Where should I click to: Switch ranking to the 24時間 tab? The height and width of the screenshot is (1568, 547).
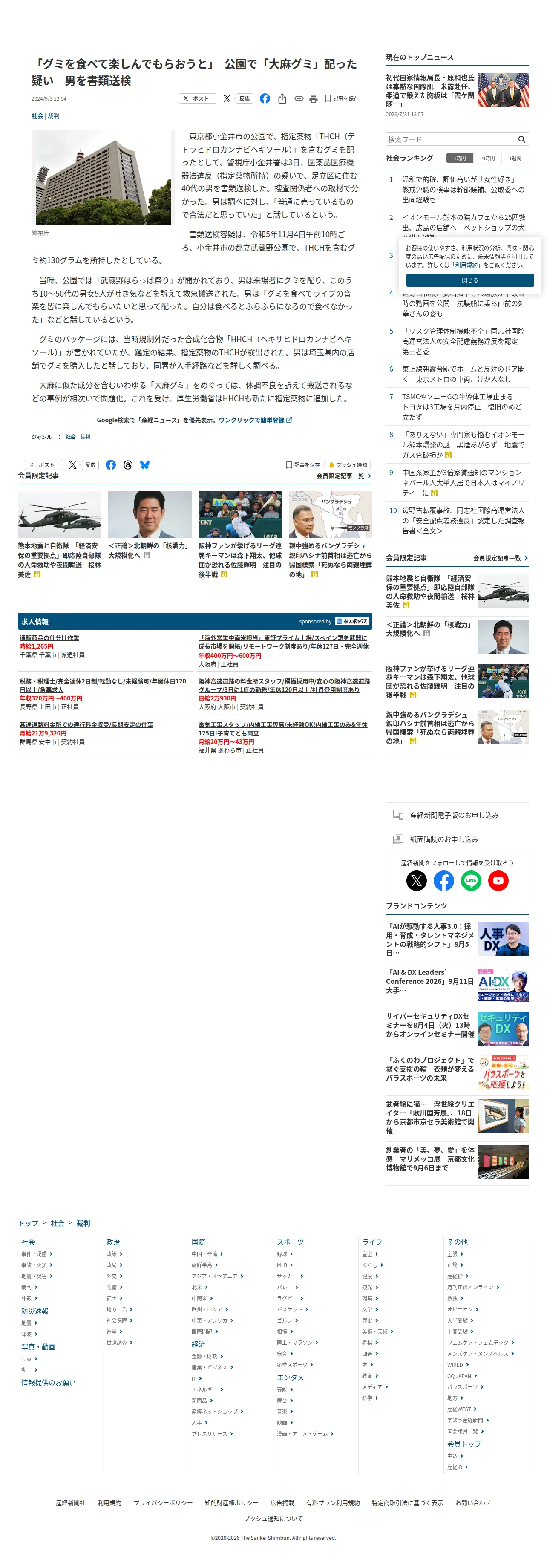point(487,158)
